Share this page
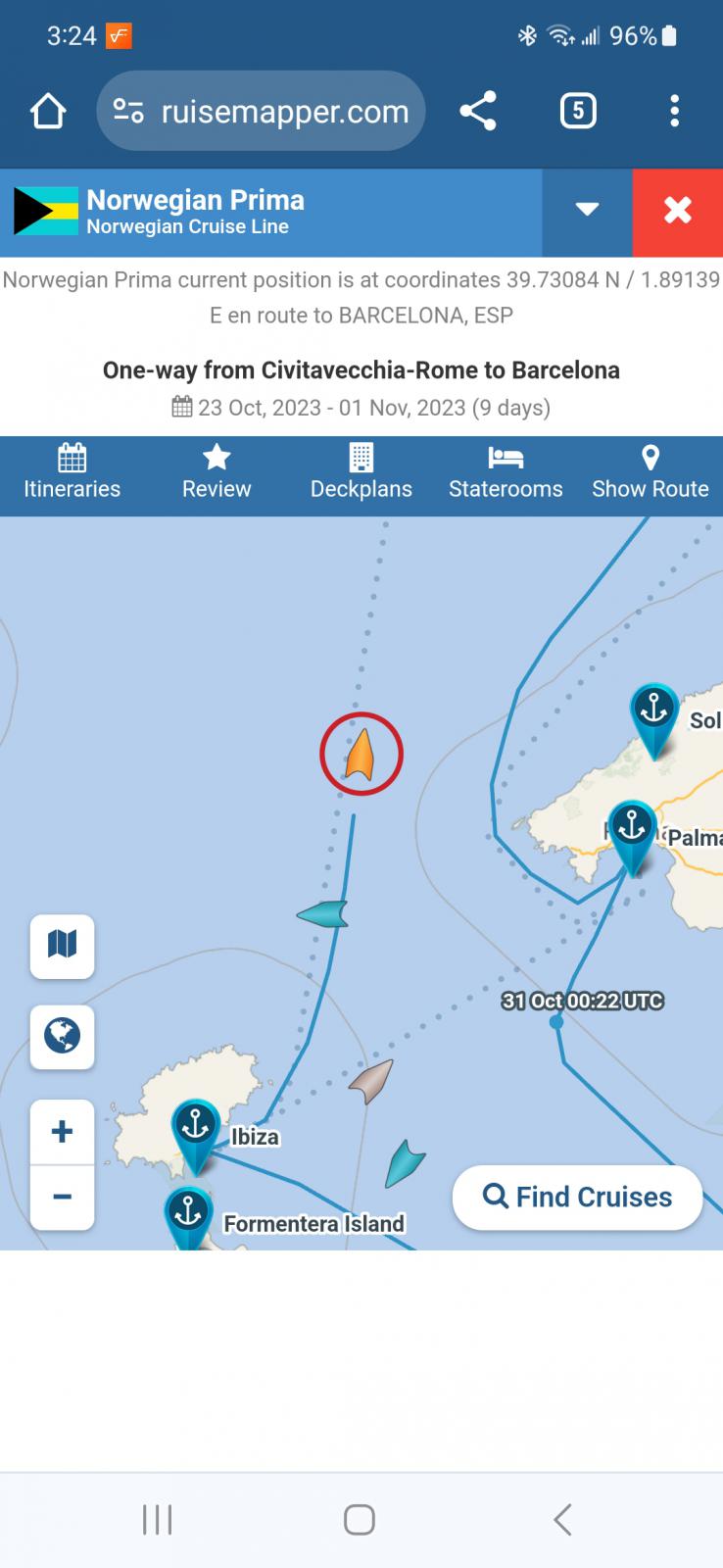 [478, 111]
